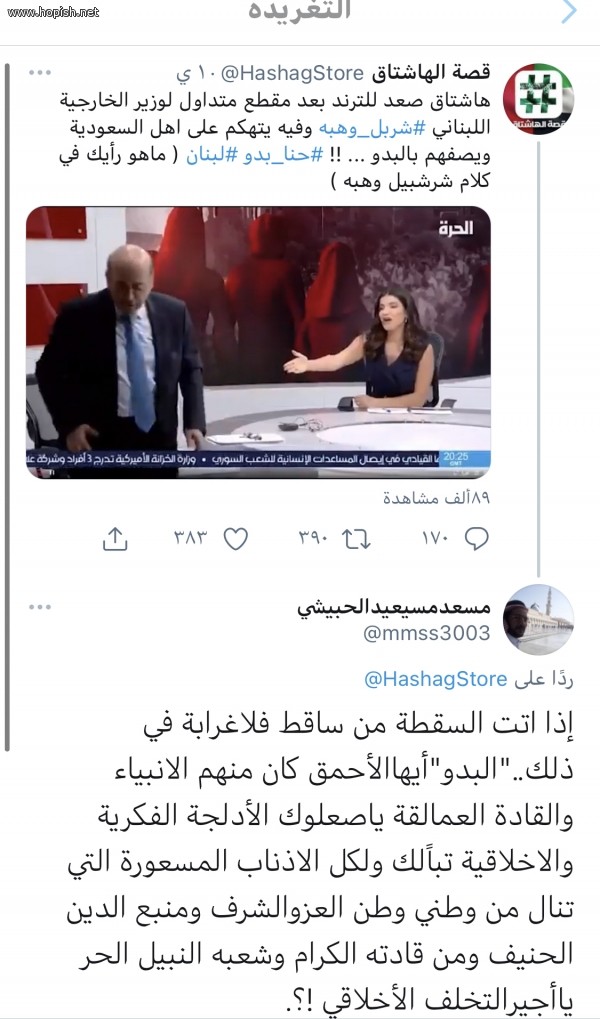Screen dimensions: 600x1019
Task: Open the mmss3003 profile avatar
Action: click(x=537, y=620)
